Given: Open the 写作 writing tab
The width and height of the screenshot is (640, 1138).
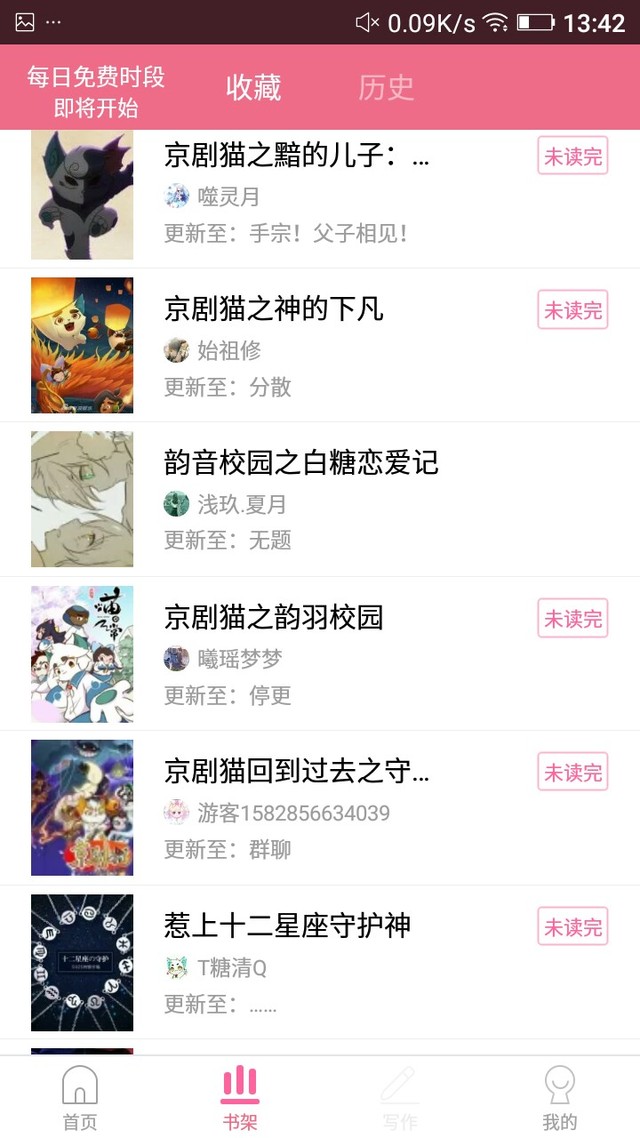Looking at the screenshot, I should point(400,1097).
